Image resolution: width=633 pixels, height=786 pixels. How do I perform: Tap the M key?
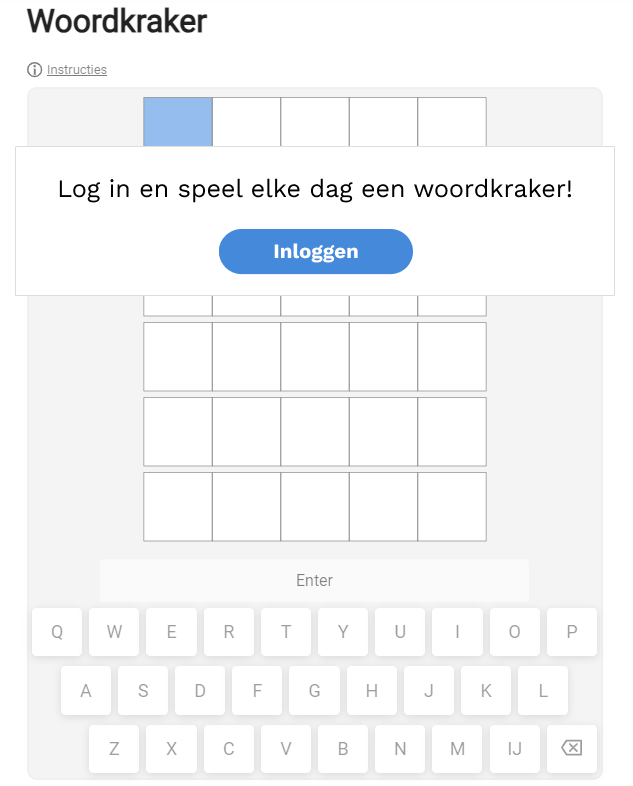(x=457, y=748)
